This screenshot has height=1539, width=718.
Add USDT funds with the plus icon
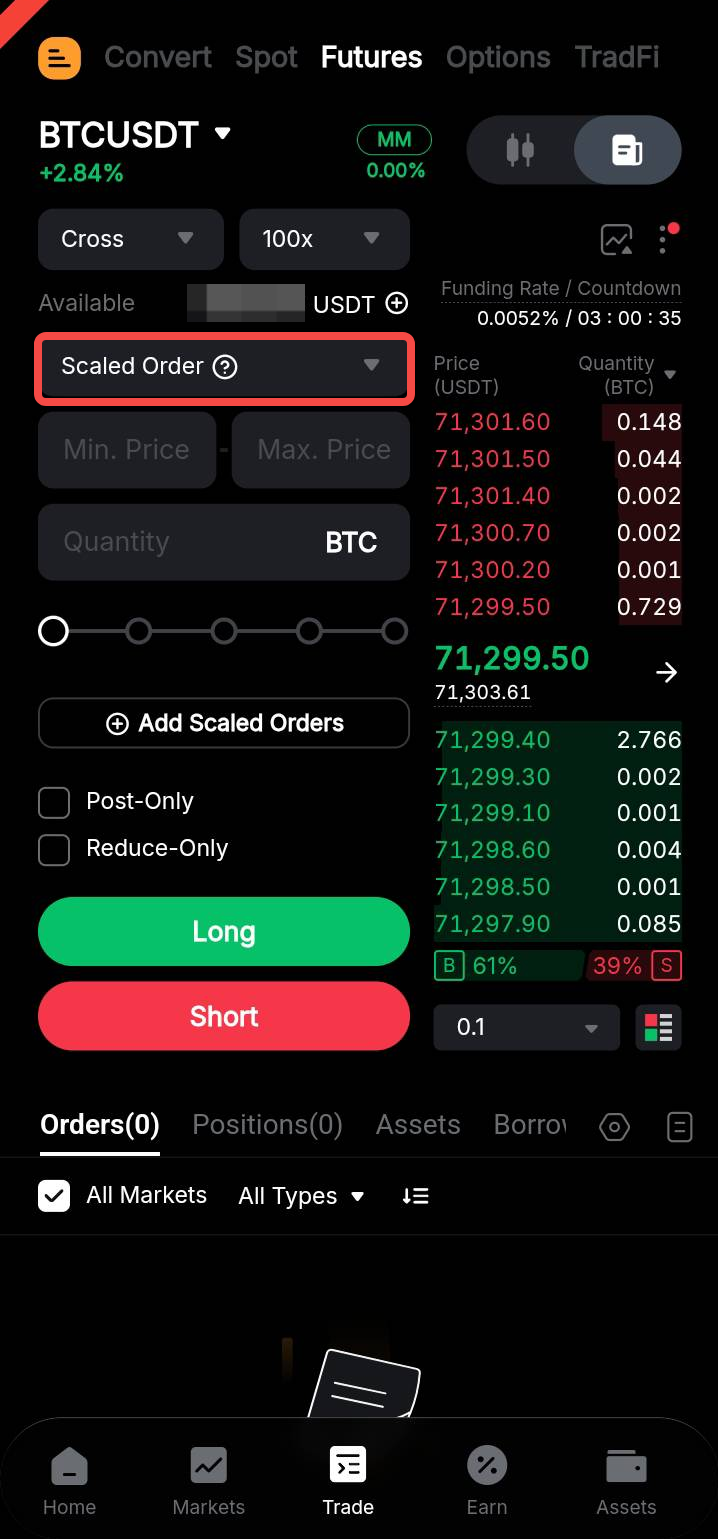coord(397,303)
